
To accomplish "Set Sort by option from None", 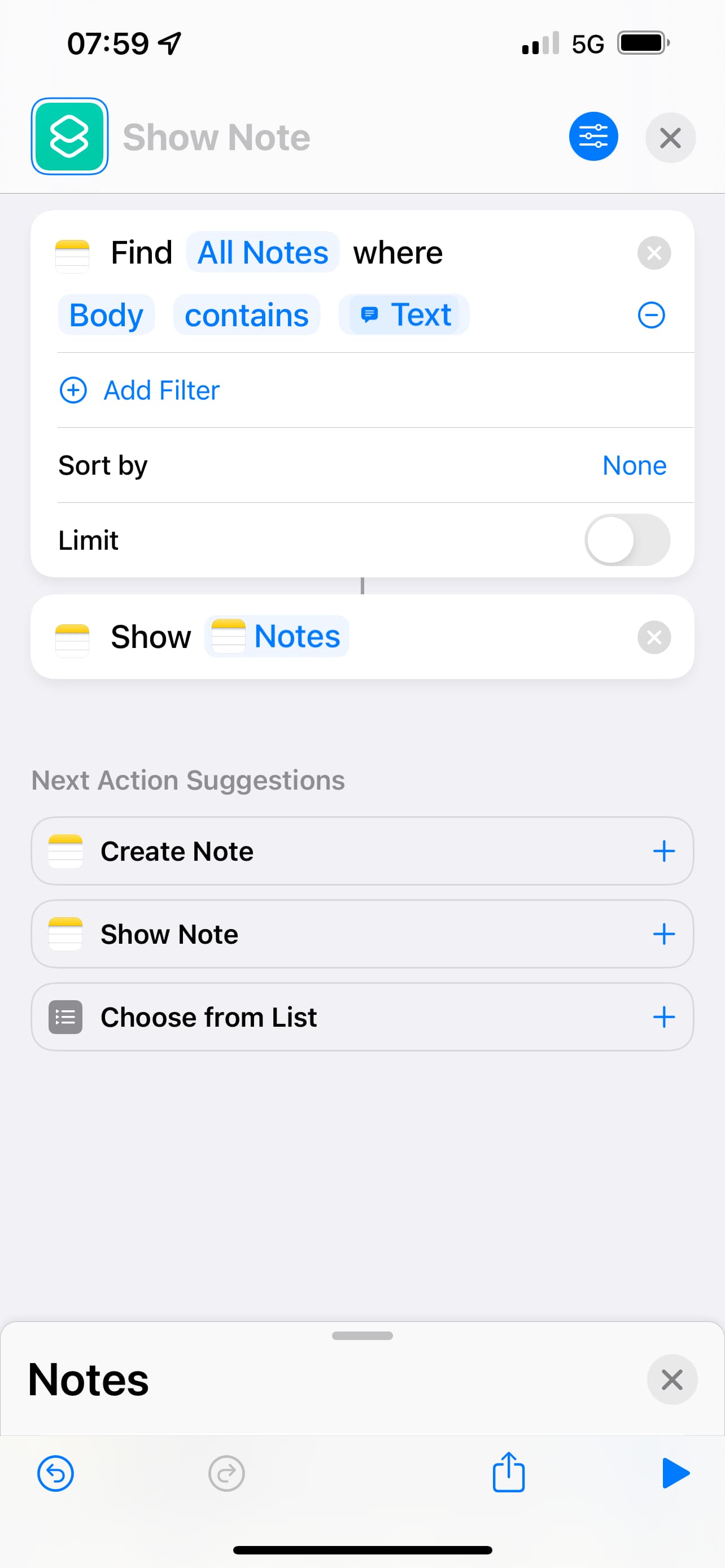I will [634, 466].
